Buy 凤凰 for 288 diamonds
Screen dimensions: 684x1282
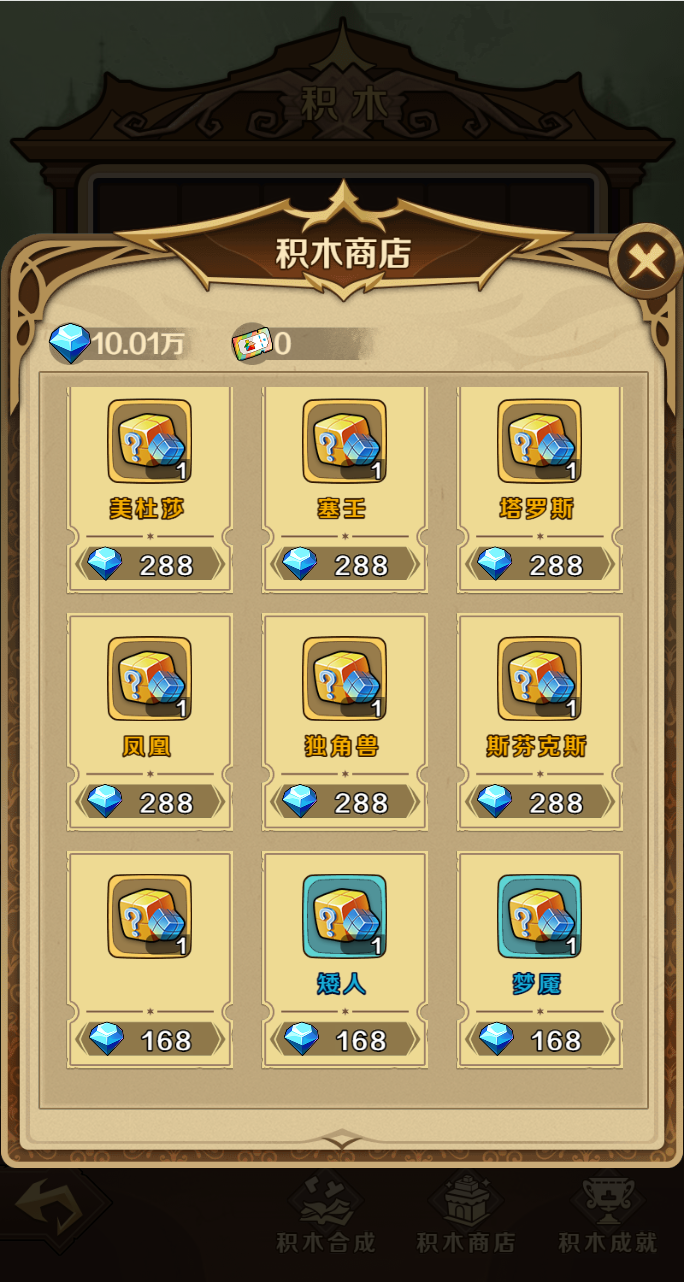click(x=149, y=802)
